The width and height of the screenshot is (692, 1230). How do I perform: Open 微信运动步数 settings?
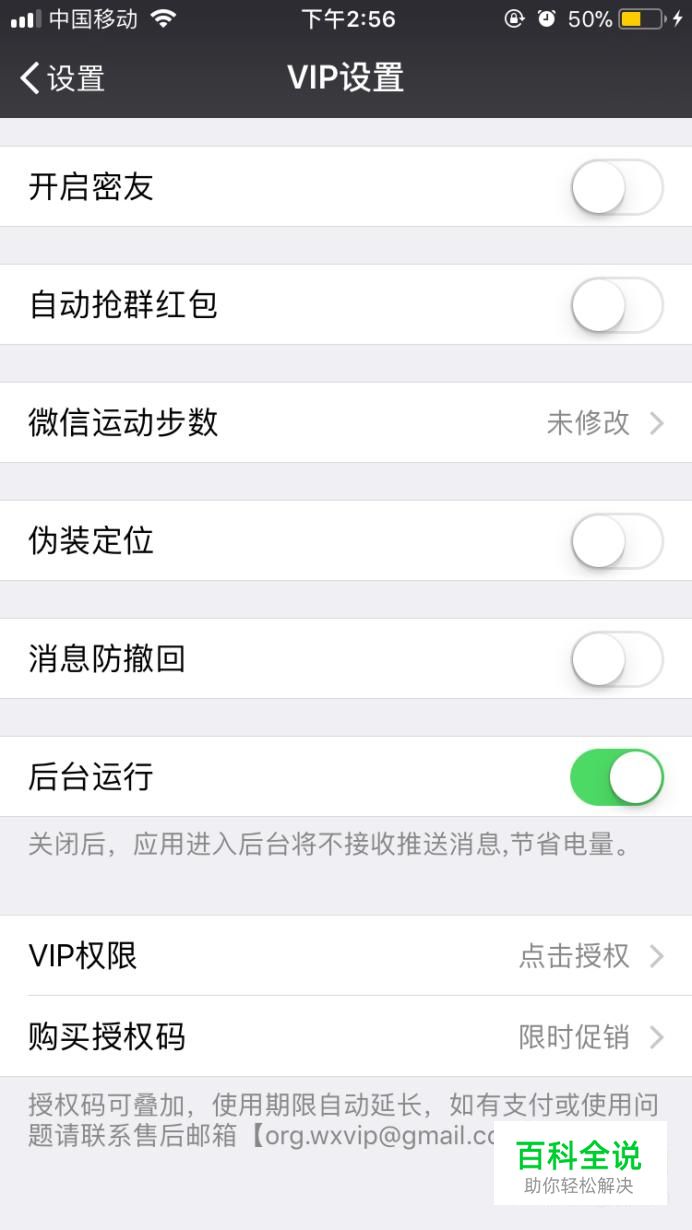click(346, 423)
